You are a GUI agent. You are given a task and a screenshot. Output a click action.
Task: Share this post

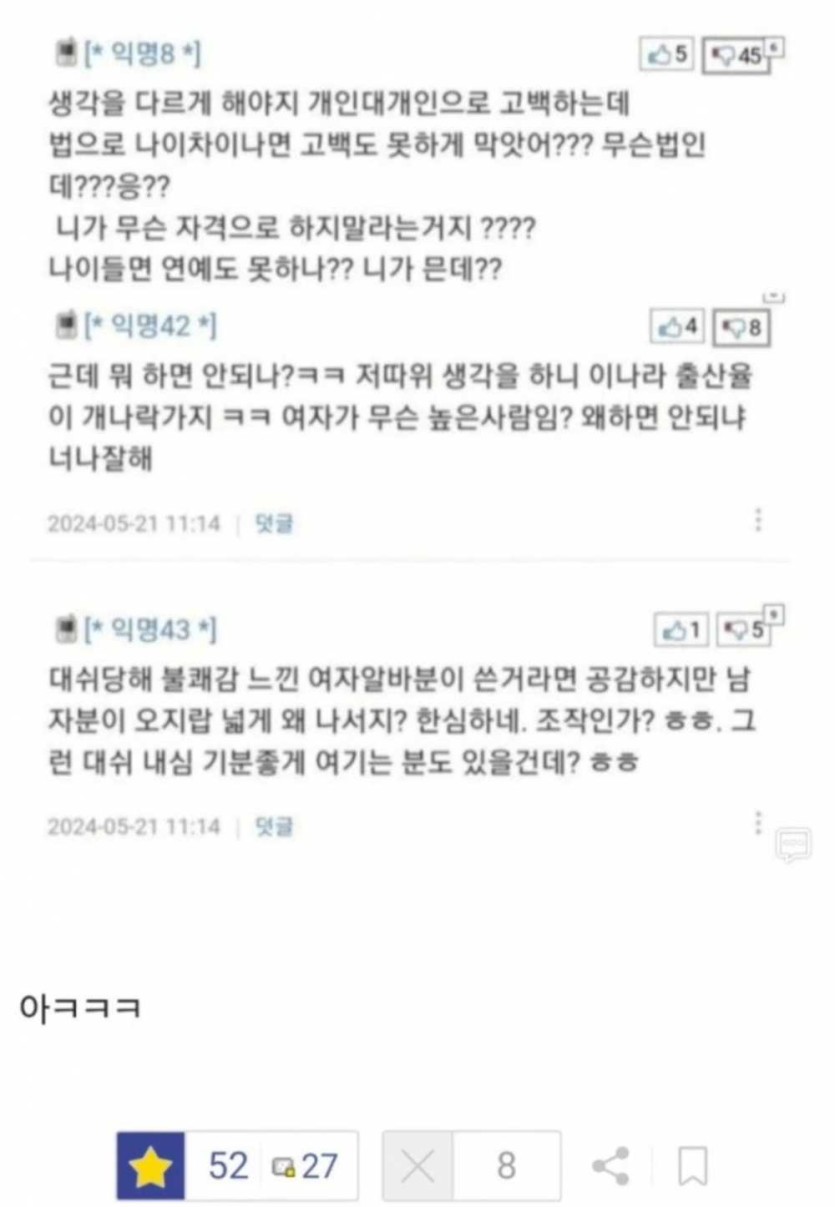click(610, 1166)
